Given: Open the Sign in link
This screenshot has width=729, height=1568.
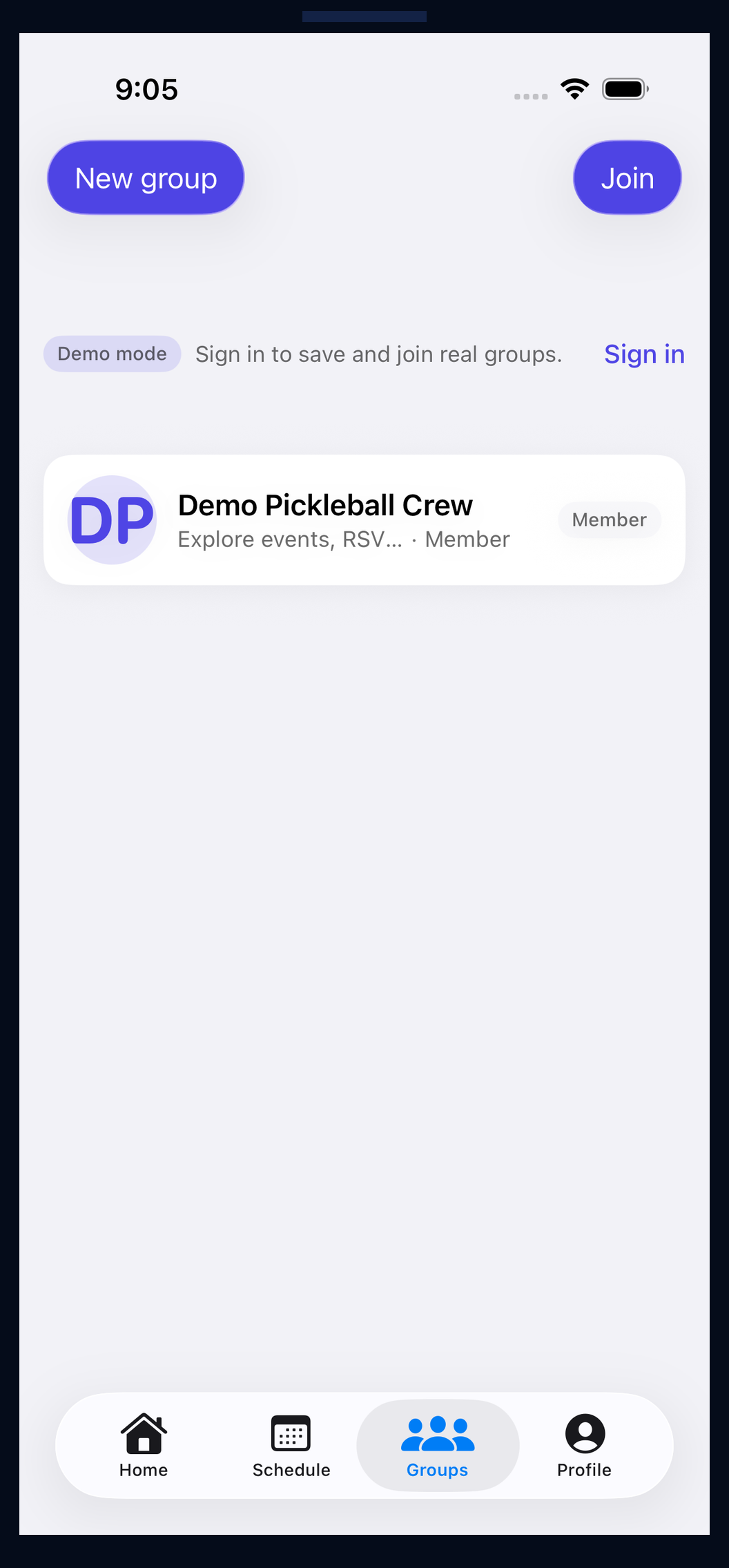Looking at the screenshot, I should (x=644, y=354).
